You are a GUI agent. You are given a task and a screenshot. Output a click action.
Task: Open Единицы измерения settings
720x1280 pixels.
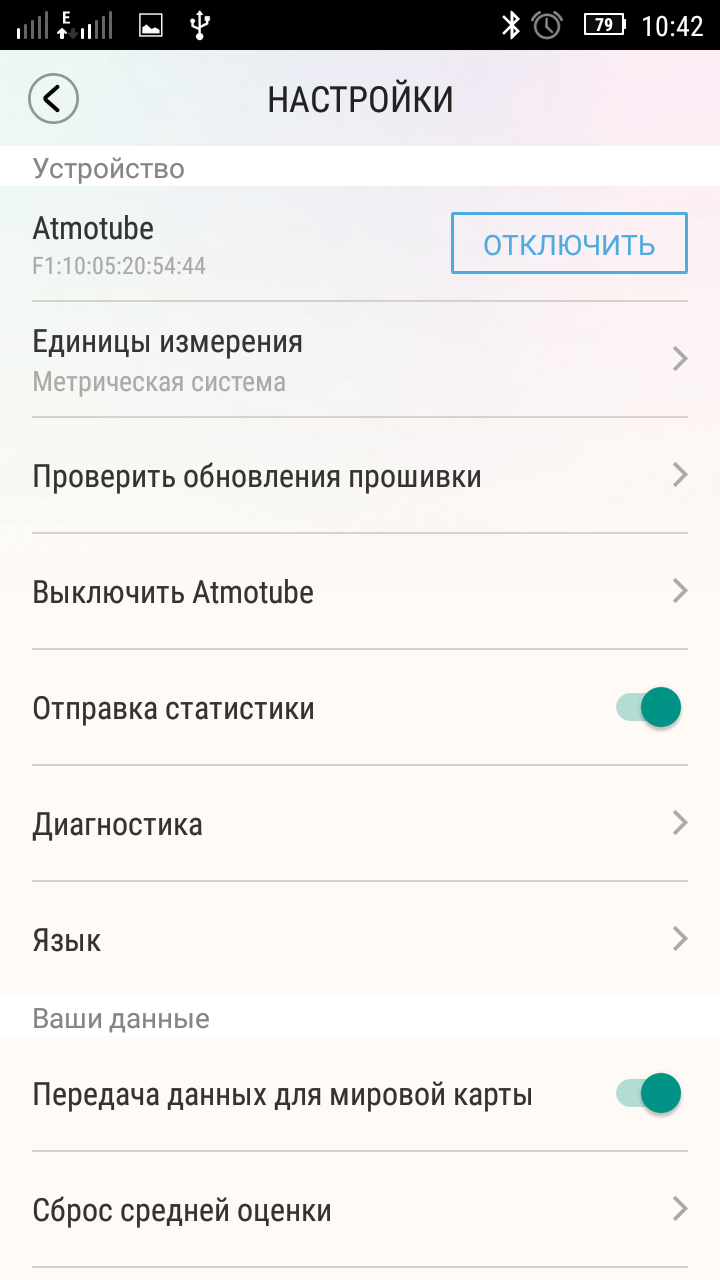pyautogui.click(x=360, y=359)
